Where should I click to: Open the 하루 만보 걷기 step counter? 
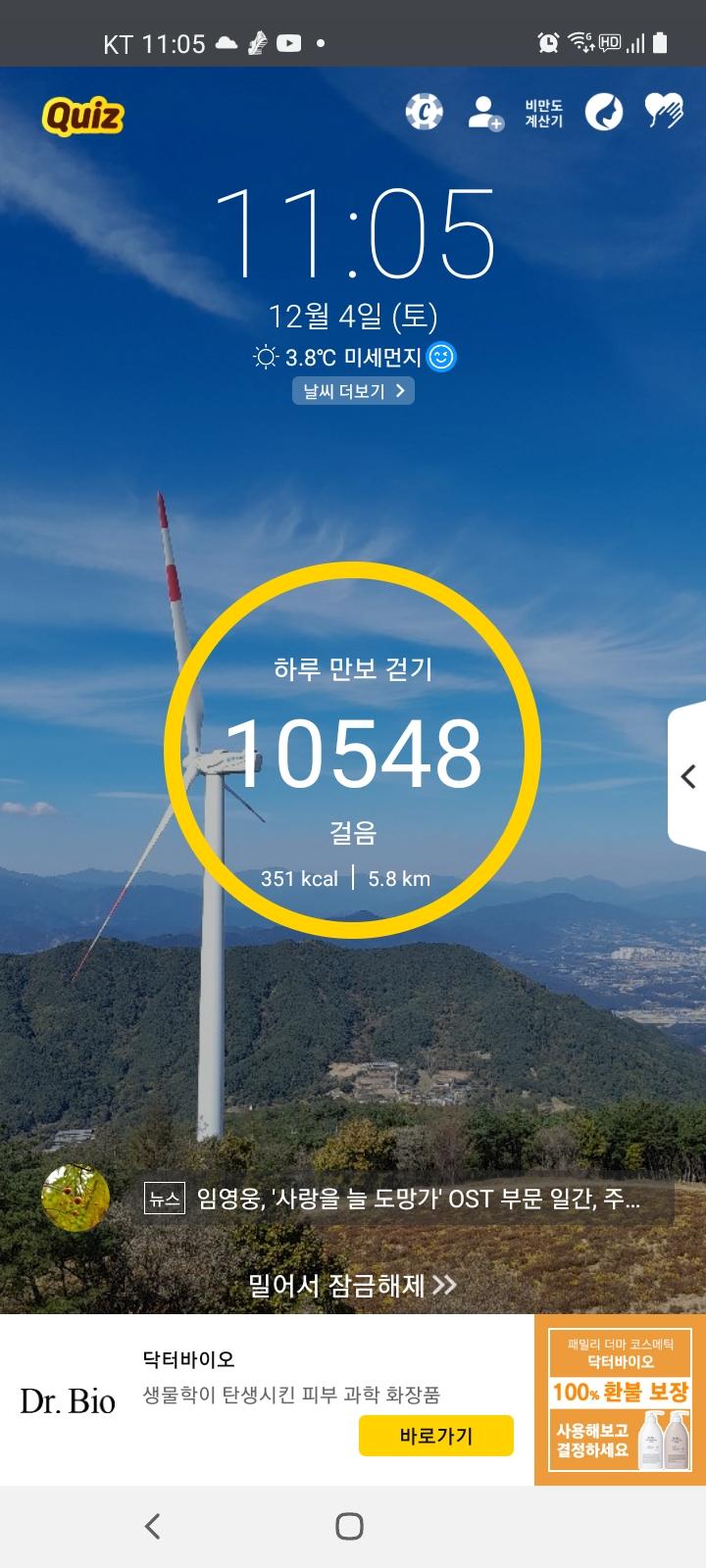pyautogui.click(x=352, y=750)
